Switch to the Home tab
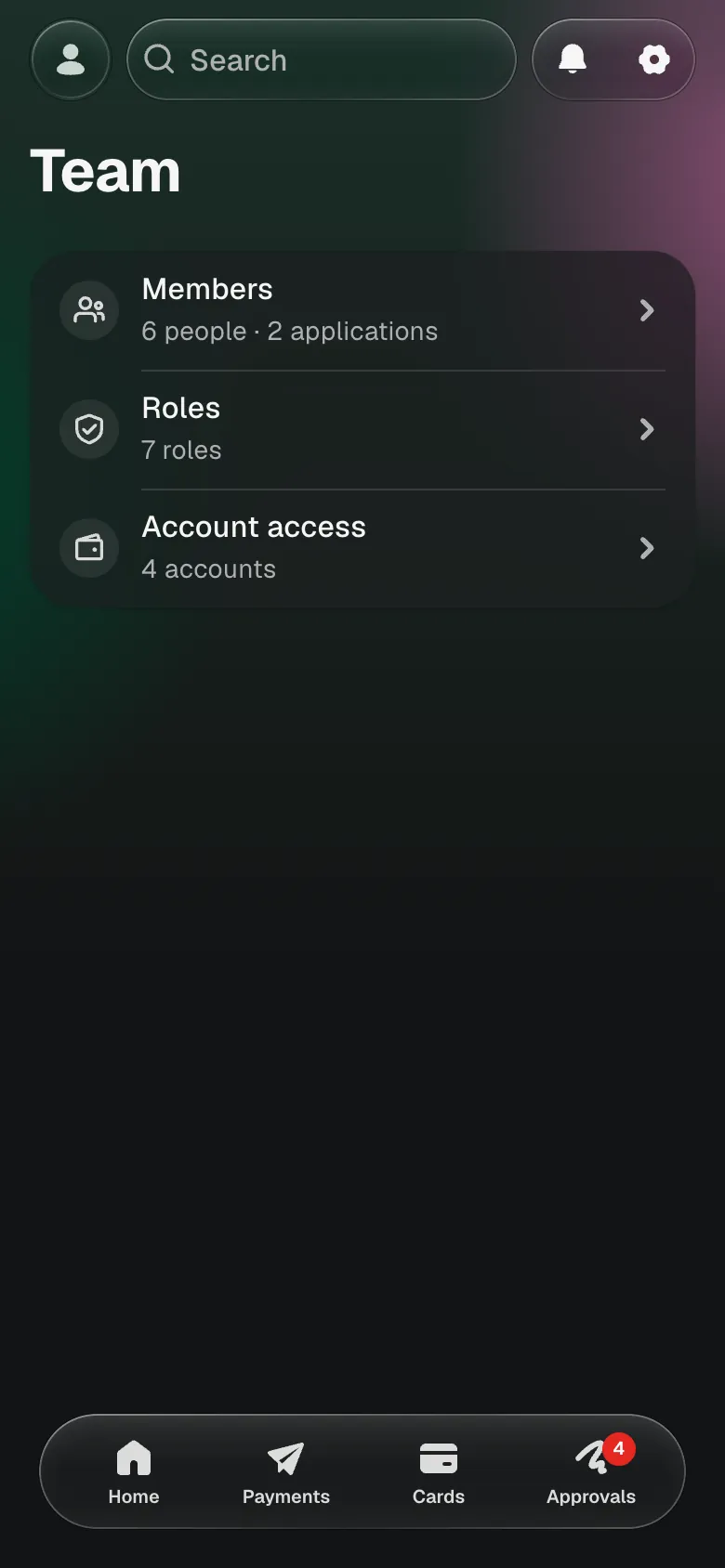 tap(134, 1471)
